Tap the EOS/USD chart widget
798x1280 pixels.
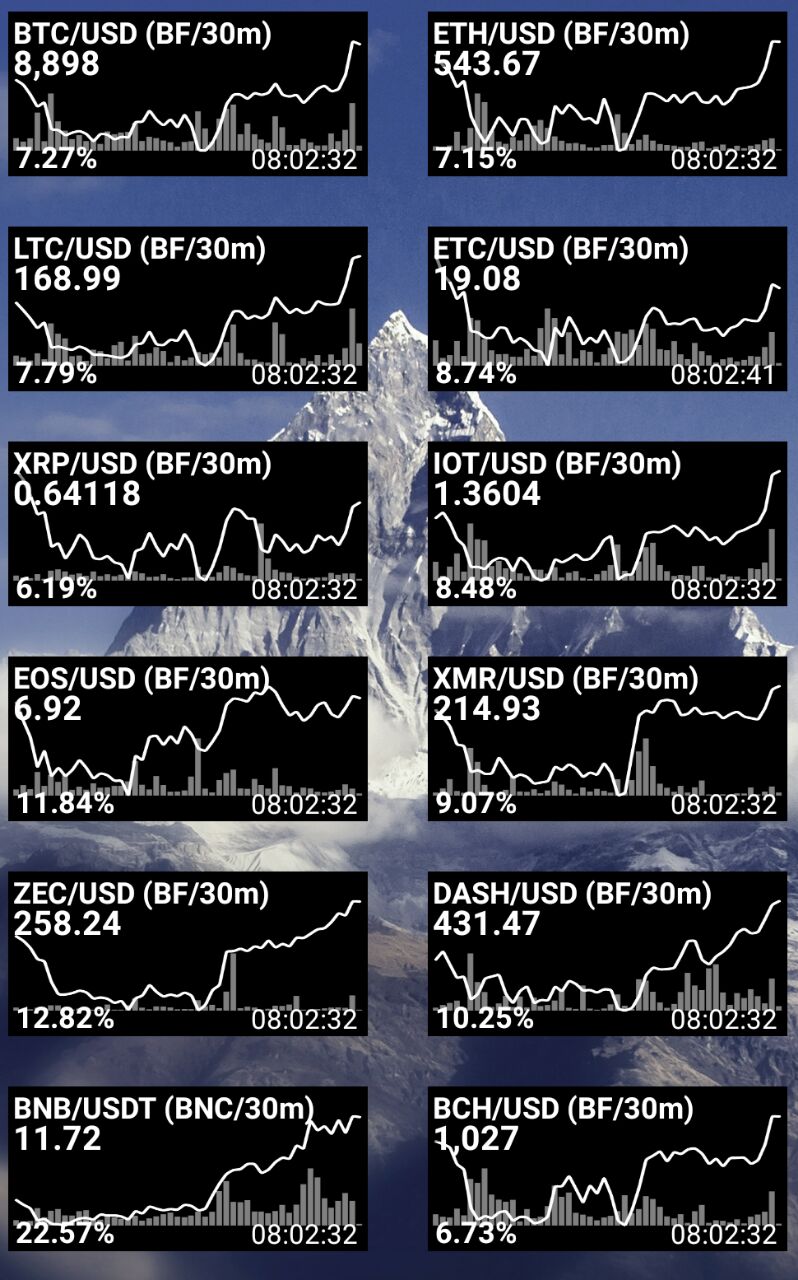tap(188, 739)
